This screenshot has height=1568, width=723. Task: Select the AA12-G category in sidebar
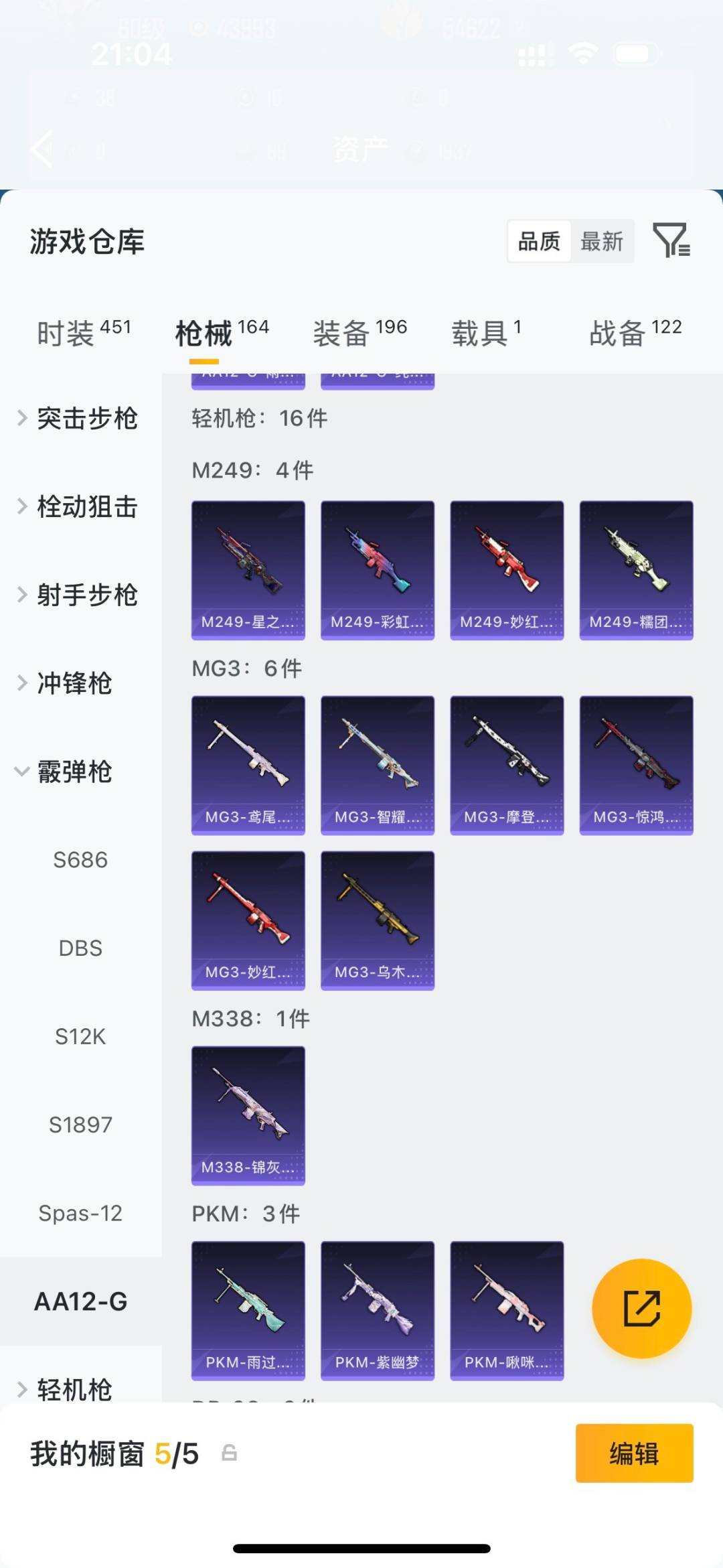point(80,1299)
